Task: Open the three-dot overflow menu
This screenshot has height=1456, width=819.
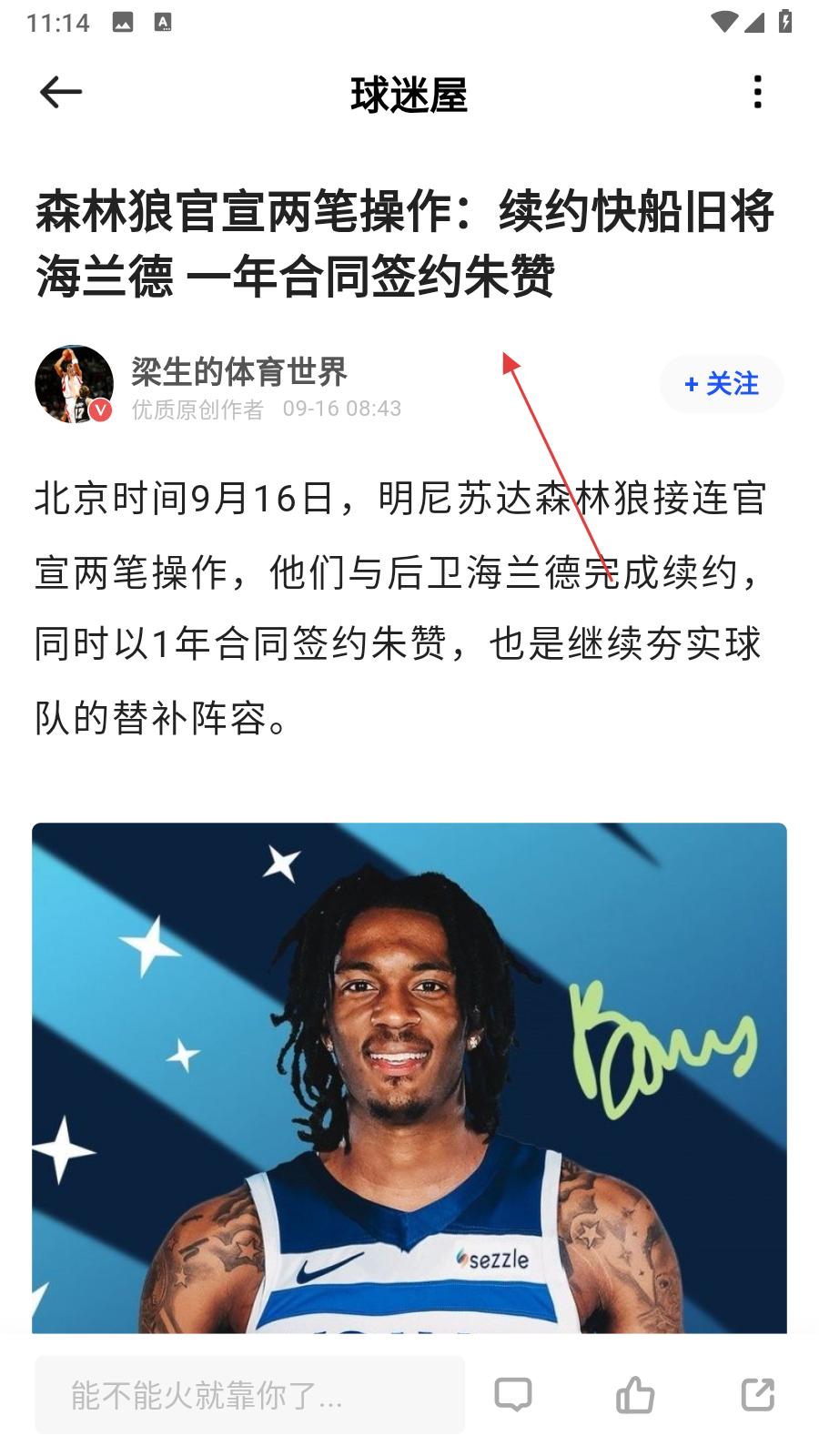Action: (757, 93)
